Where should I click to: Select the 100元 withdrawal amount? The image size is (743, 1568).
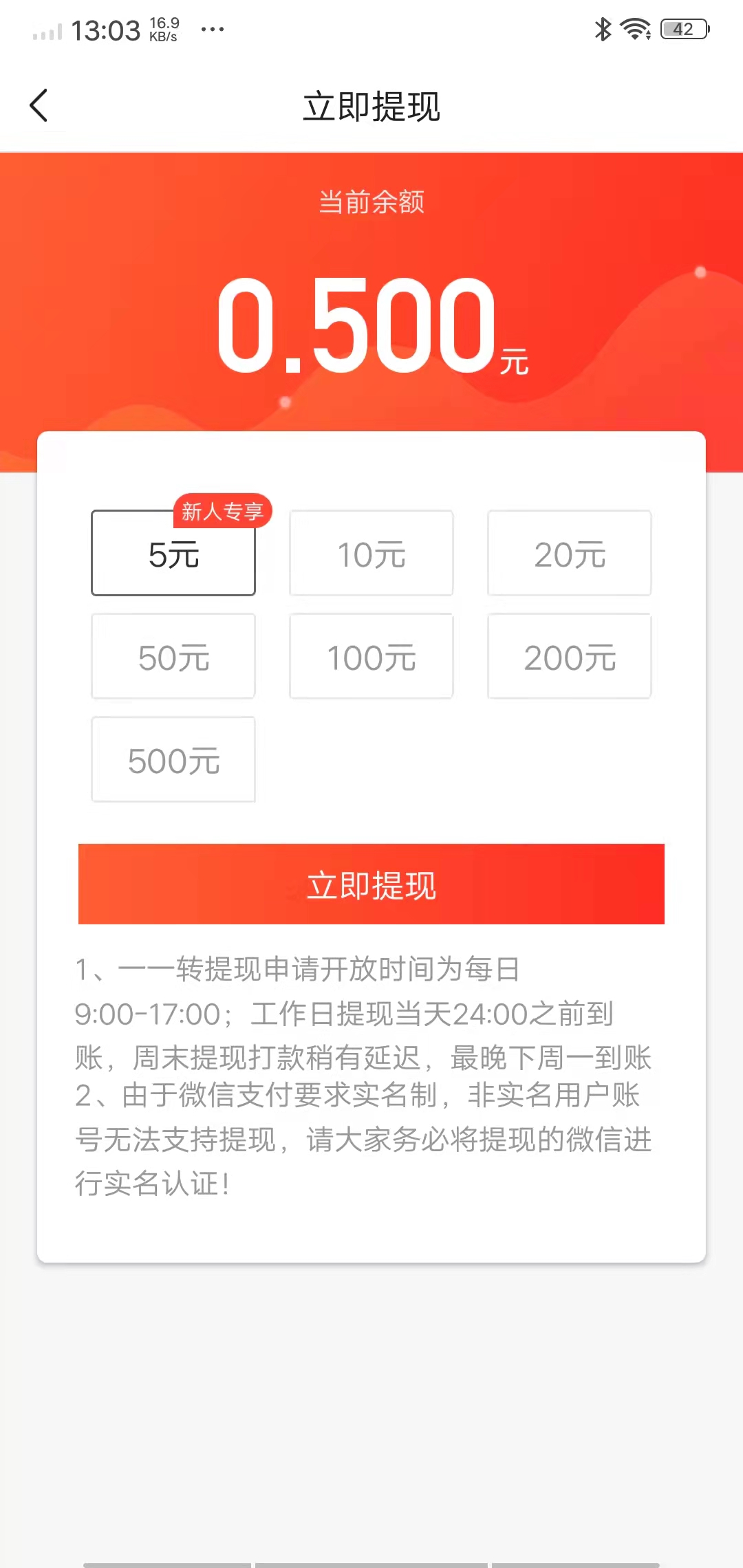[x=371, y=656]
